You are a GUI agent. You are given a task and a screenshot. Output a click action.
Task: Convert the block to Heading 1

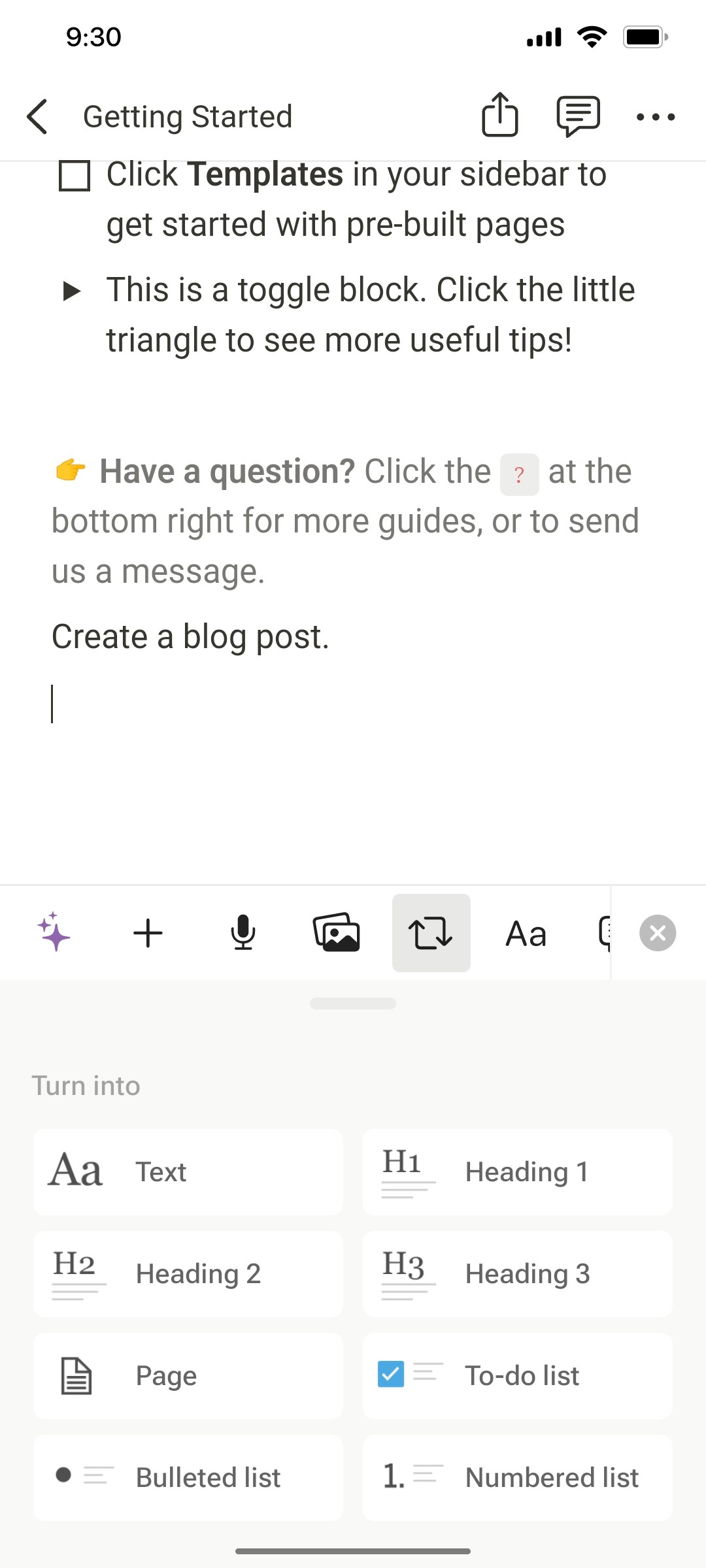(x=516, y=1171)
